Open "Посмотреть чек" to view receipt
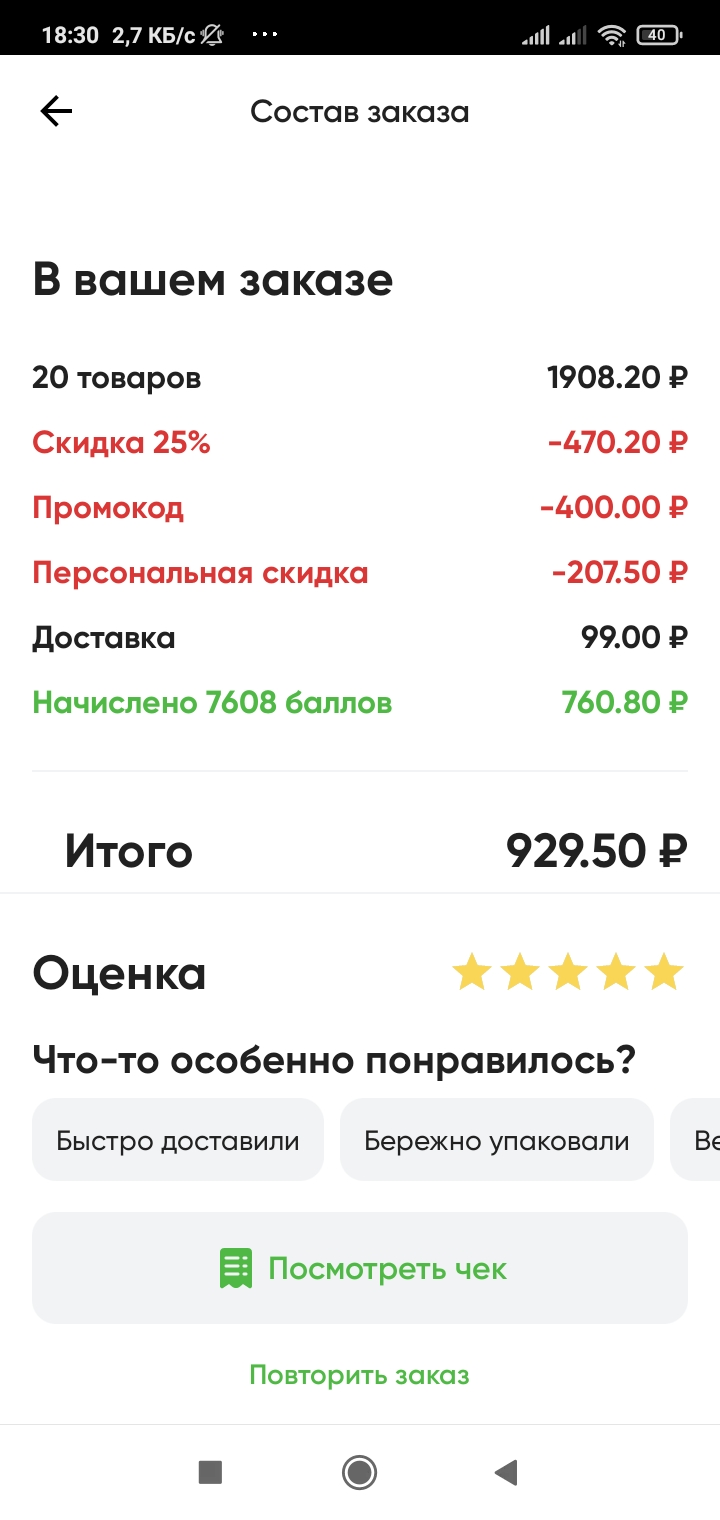 pyautogui.click(x=360, y=1268)
